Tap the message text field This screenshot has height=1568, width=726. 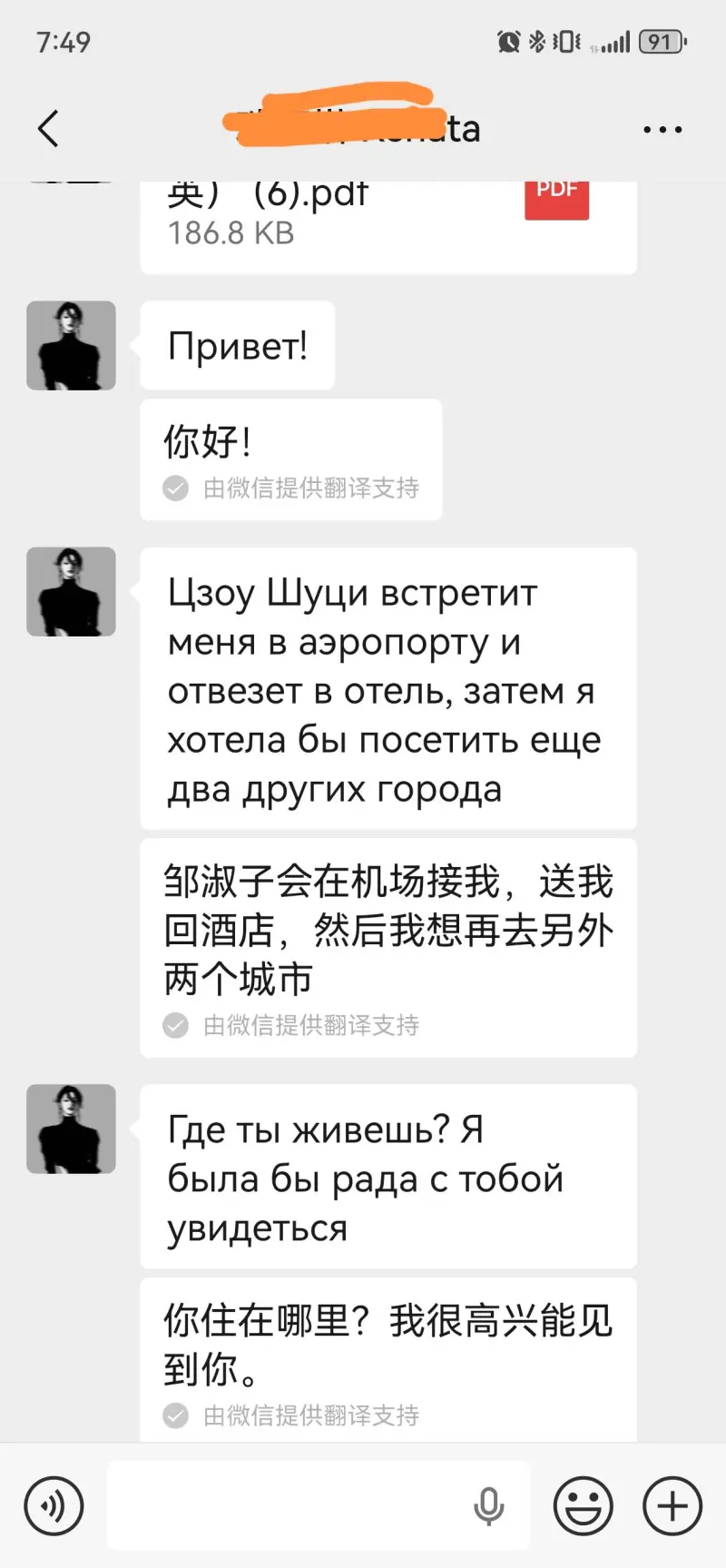pyautogui.click(x=290, y=1505)
